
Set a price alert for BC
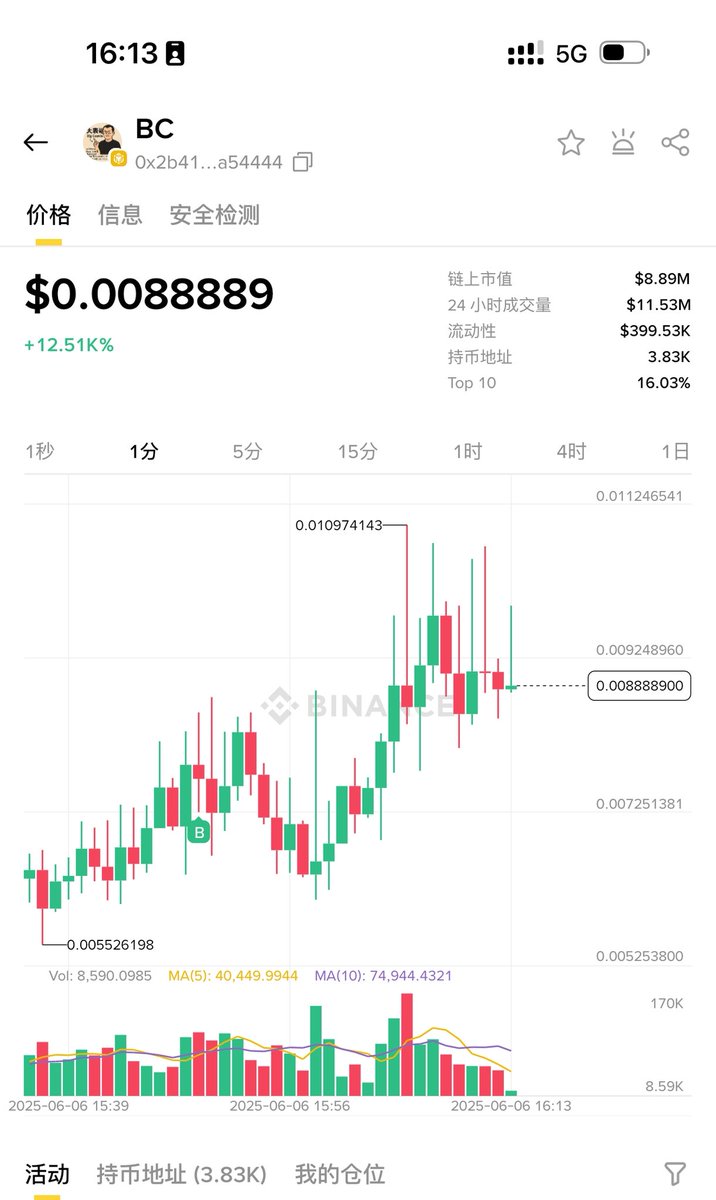(623, 143)
